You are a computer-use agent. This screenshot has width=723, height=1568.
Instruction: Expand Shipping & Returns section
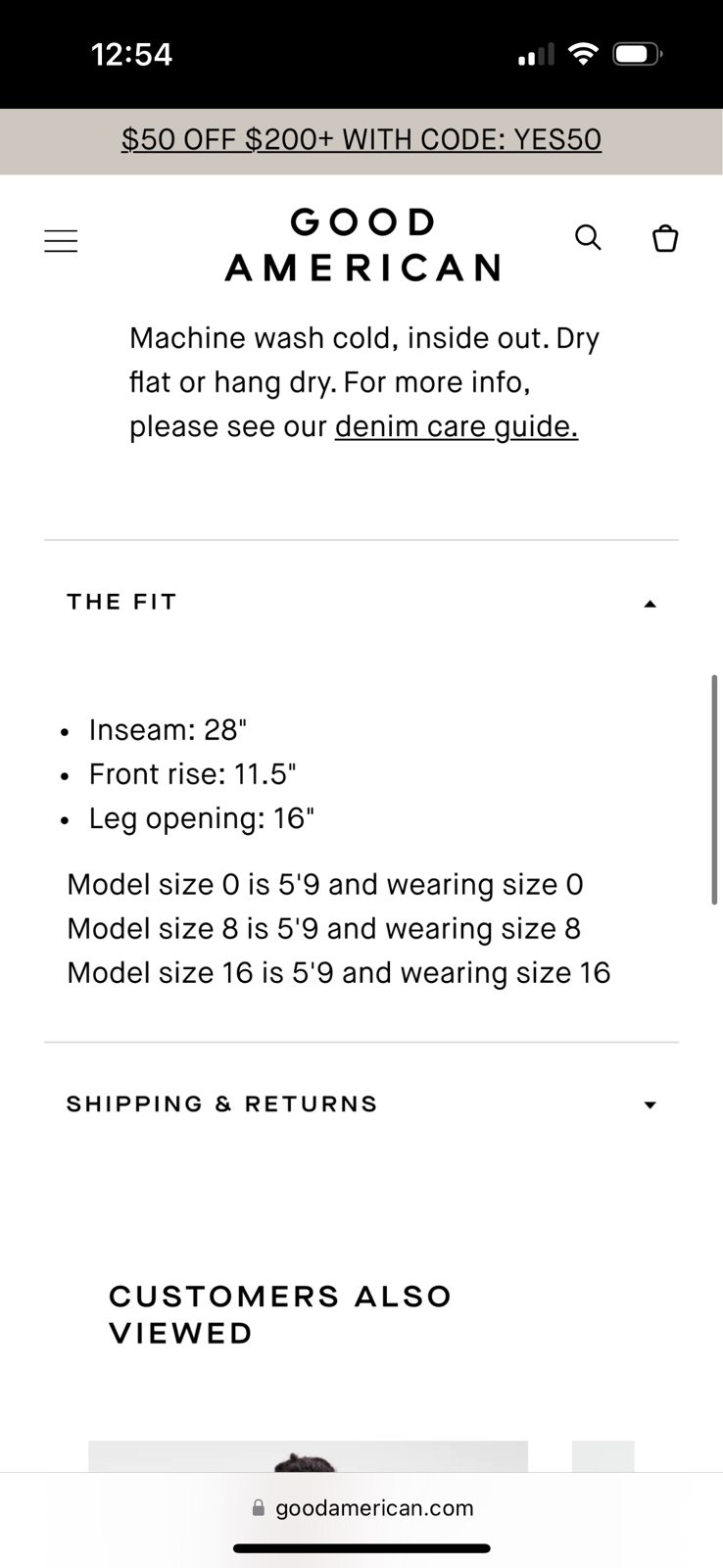(361, 1104)
